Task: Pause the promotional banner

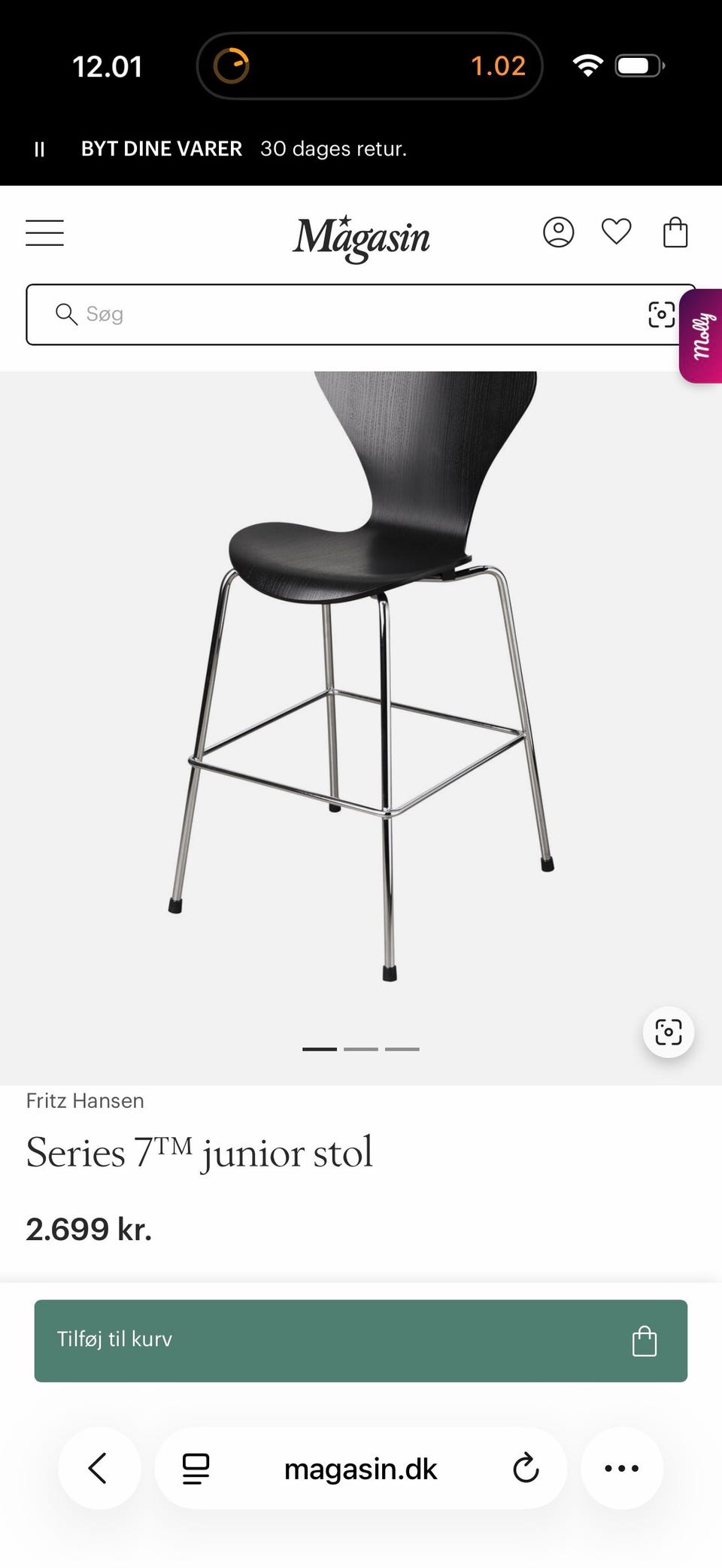Action: 40,149
